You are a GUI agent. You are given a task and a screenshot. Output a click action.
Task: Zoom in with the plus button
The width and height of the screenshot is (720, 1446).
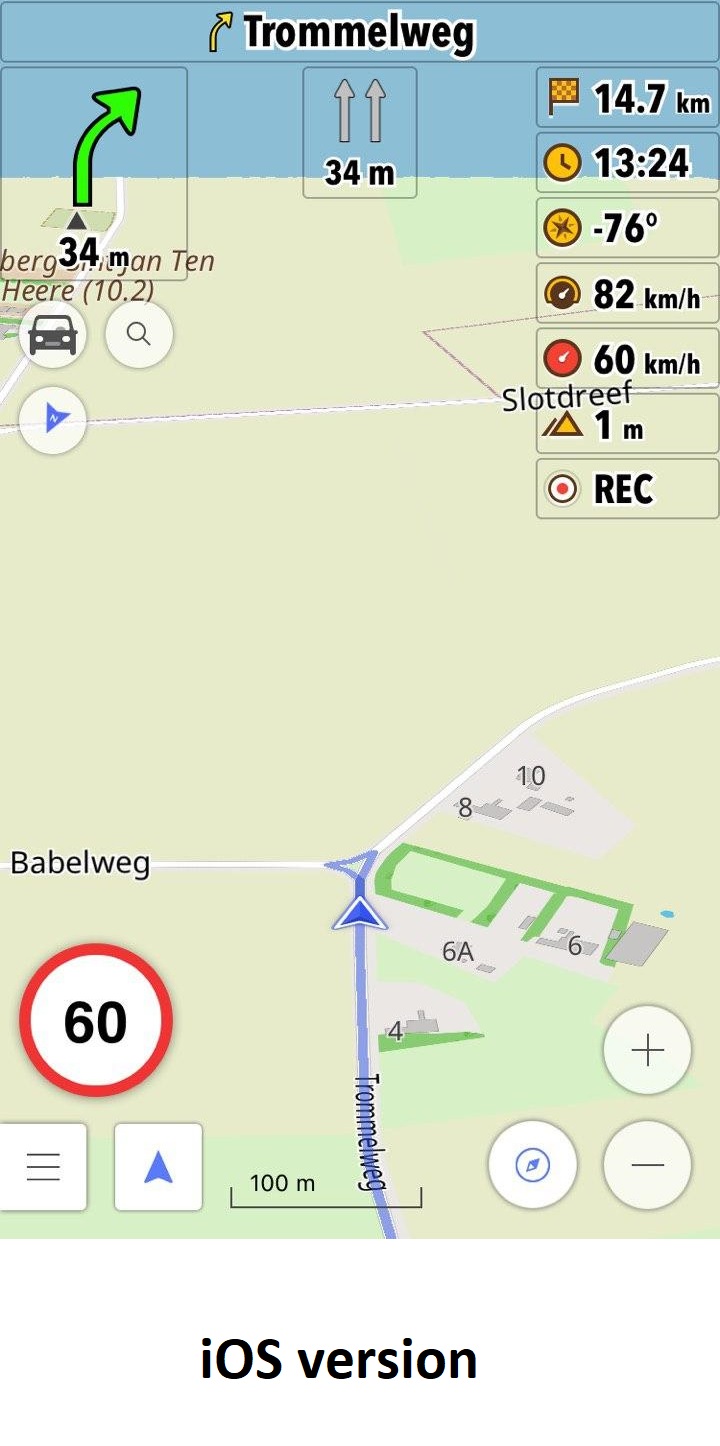click(647, 1050)
